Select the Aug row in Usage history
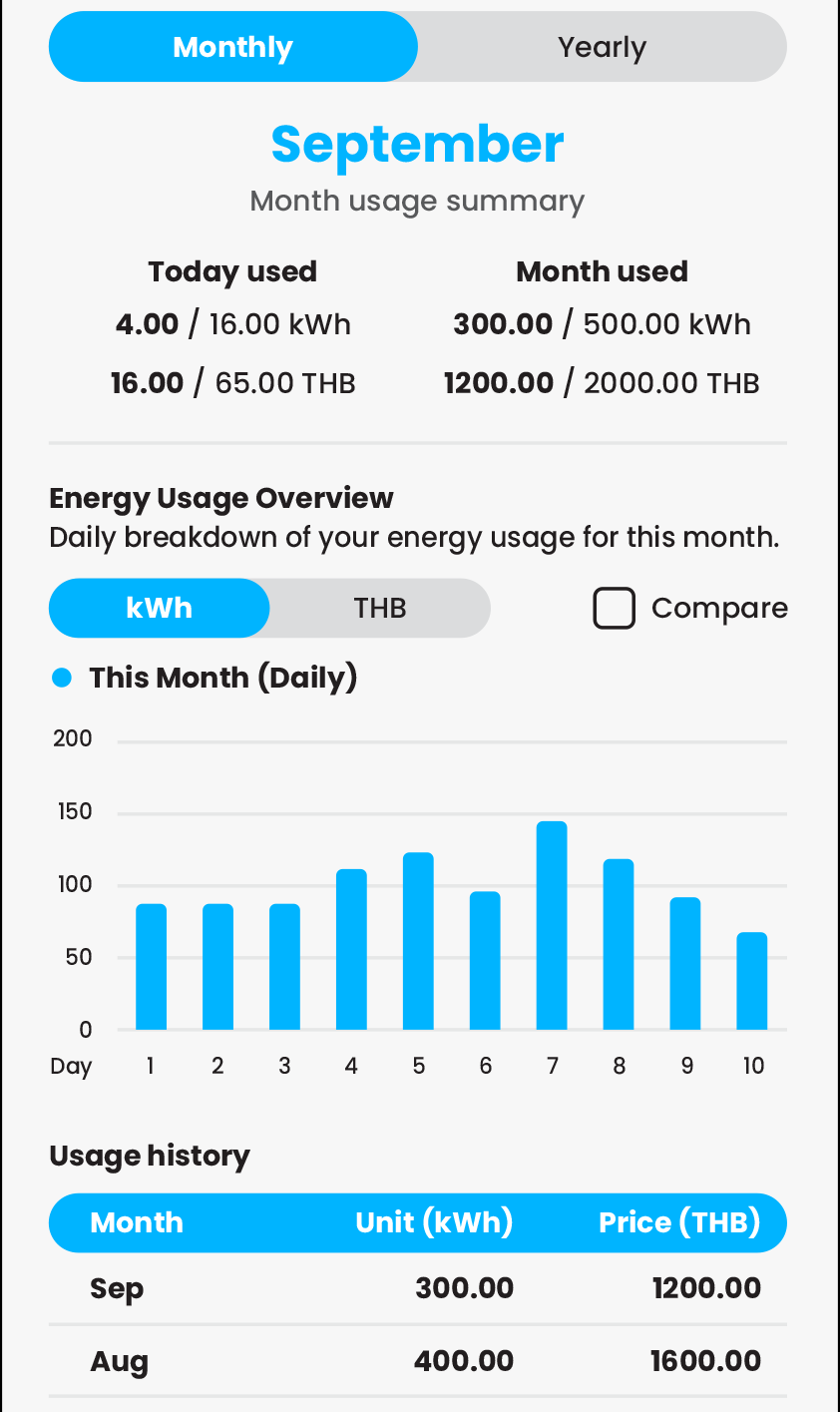The width and height of the screenshot is (840, 1413). tap(417, 1360)
